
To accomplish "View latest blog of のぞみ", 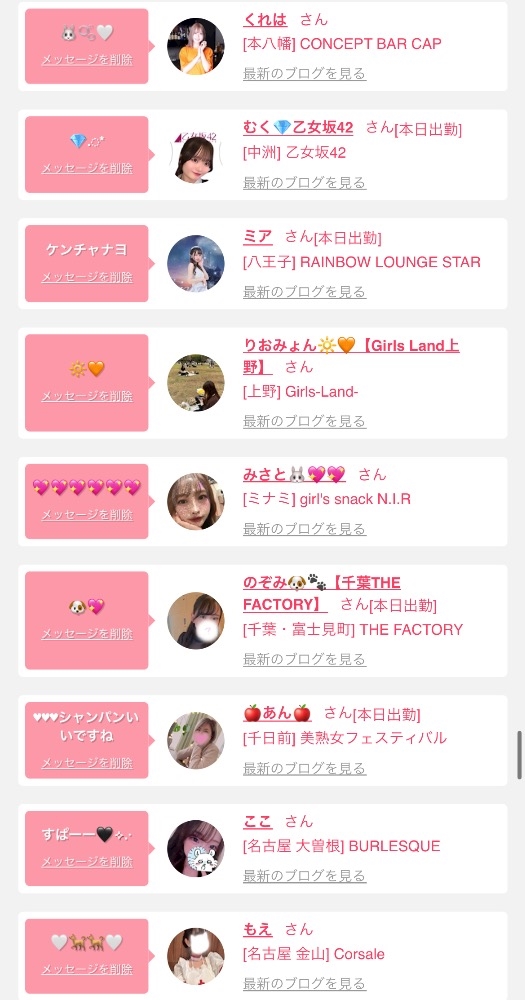I will [x=304, y=659].
